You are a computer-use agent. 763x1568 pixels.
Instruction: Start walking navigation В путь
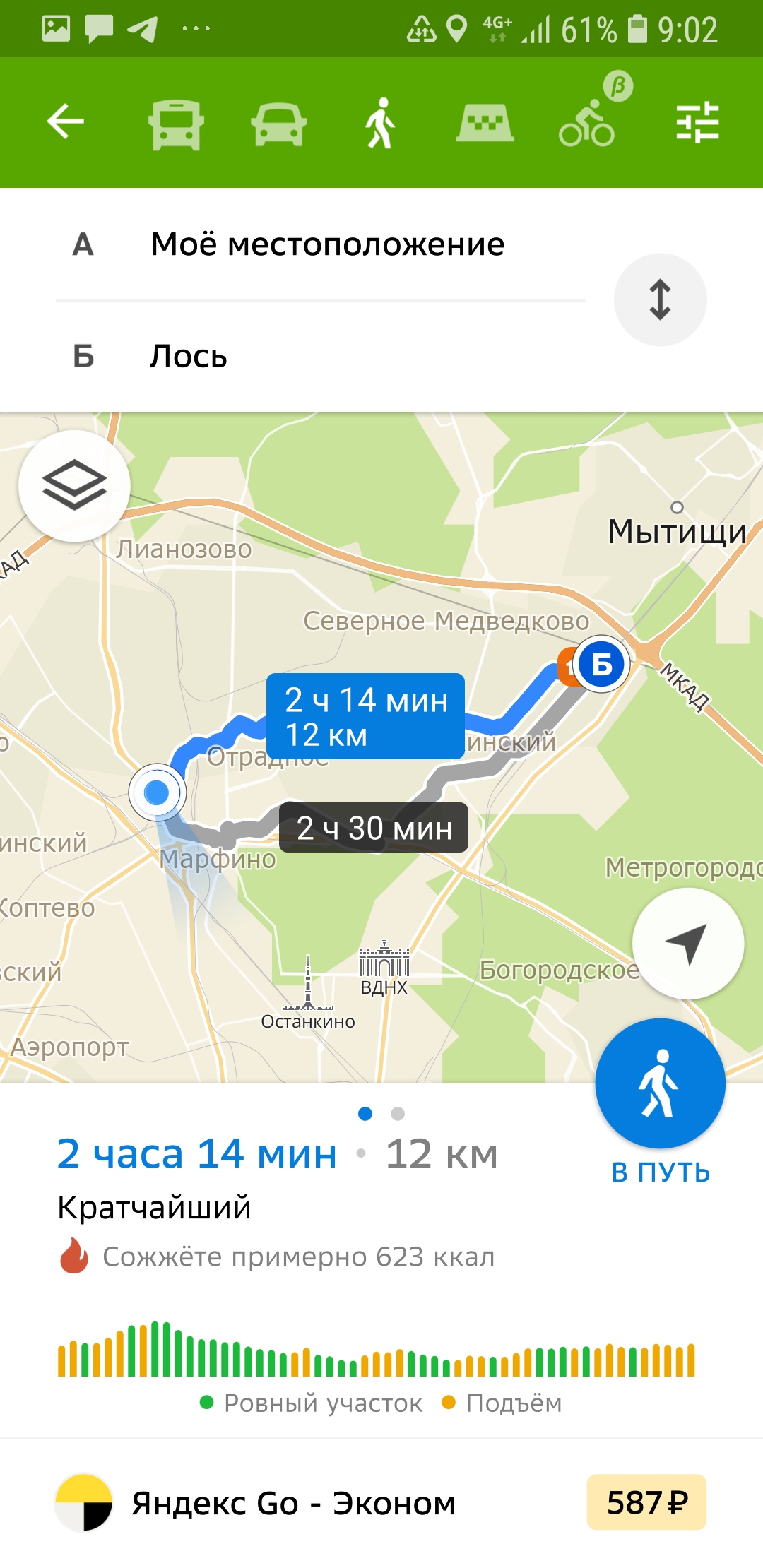point(660,1083)
